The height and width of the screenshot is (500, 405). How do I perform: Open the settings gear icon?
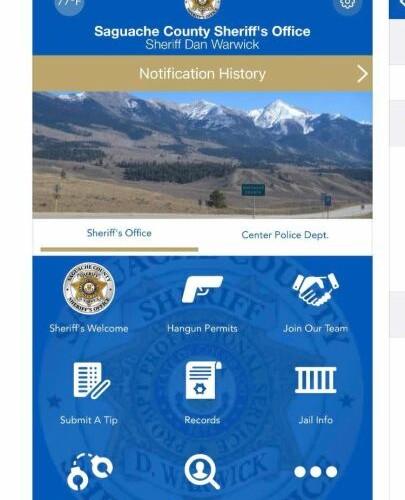point(347,4)
